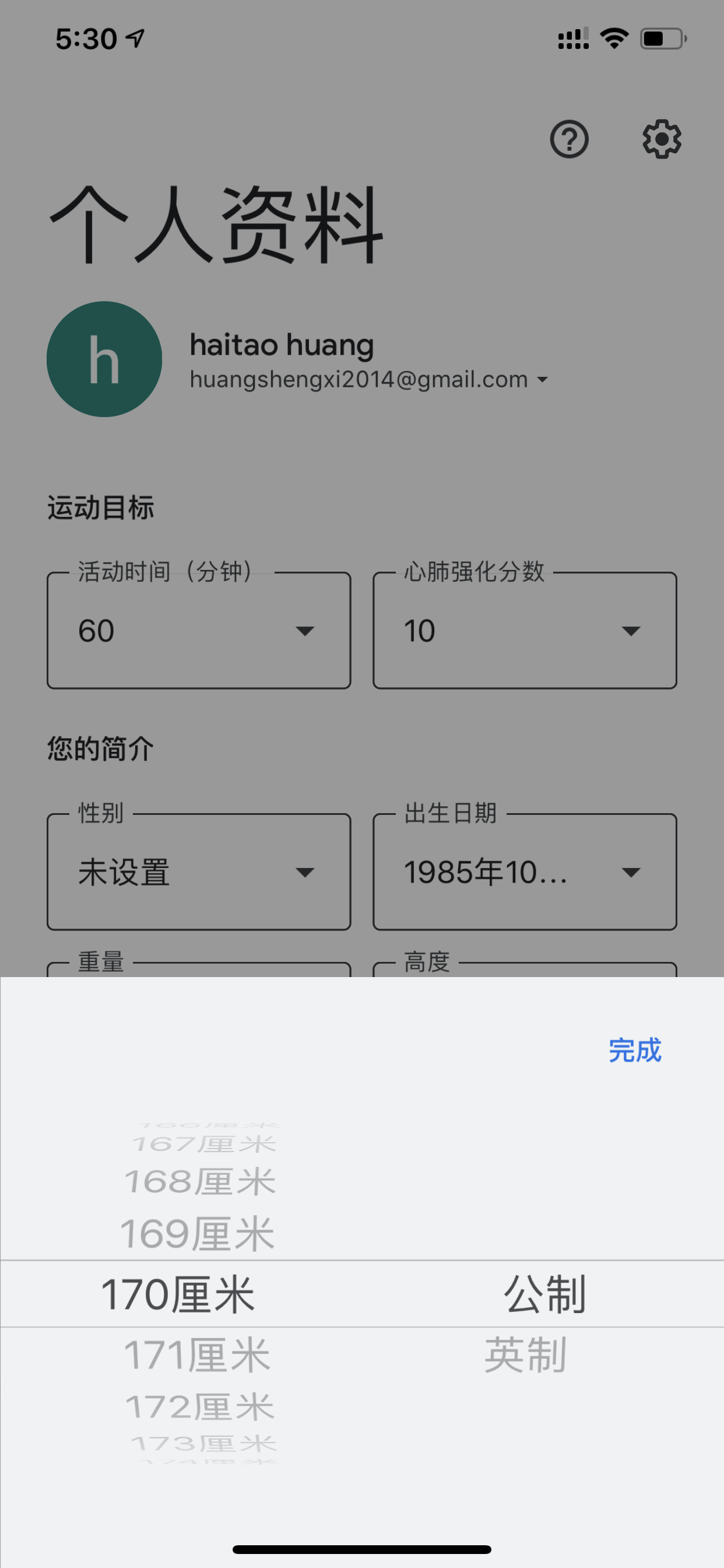Open settings via the gear icon
The height and width of the screenshot is (1568, 724).
[x=662, y=139]
